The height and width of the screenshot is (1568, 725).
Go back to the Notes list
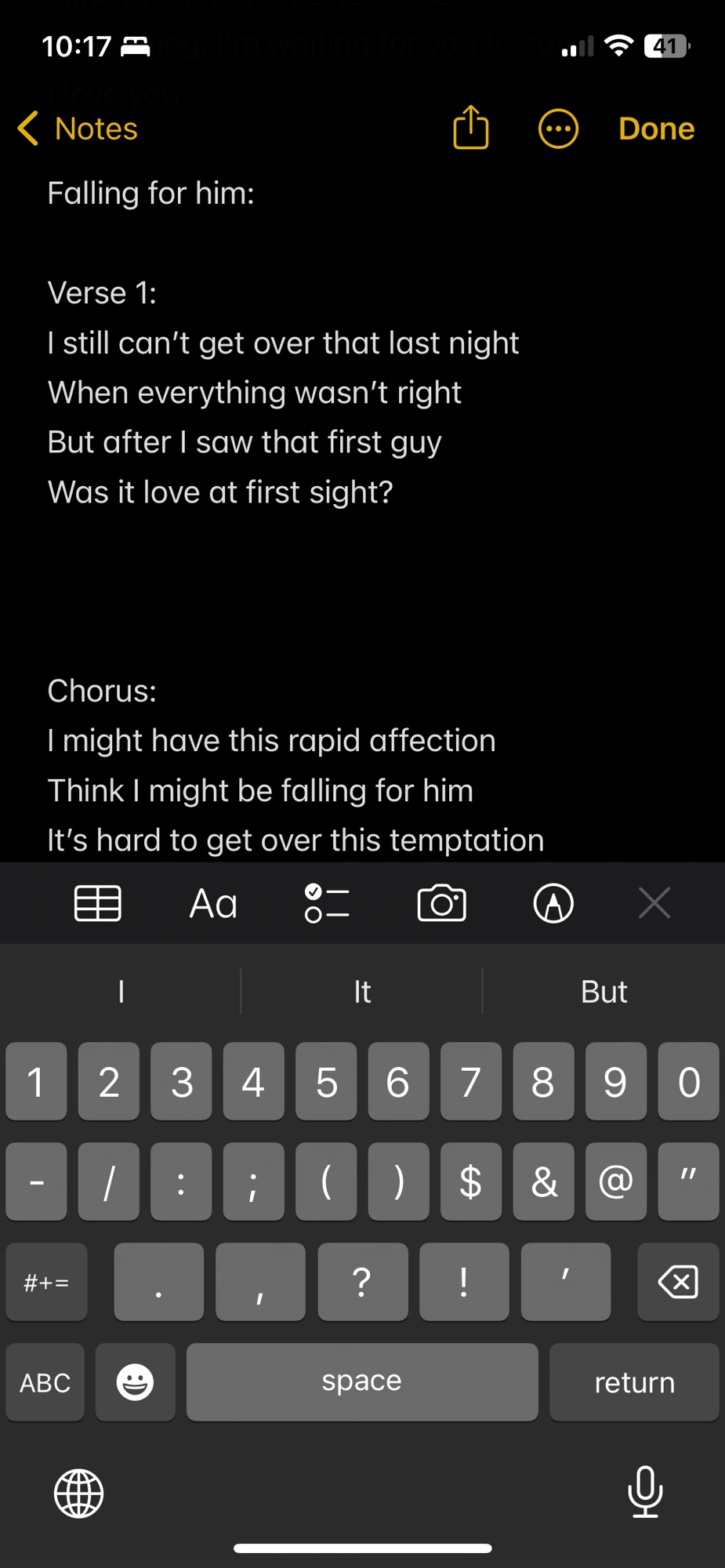pos(76,128)
